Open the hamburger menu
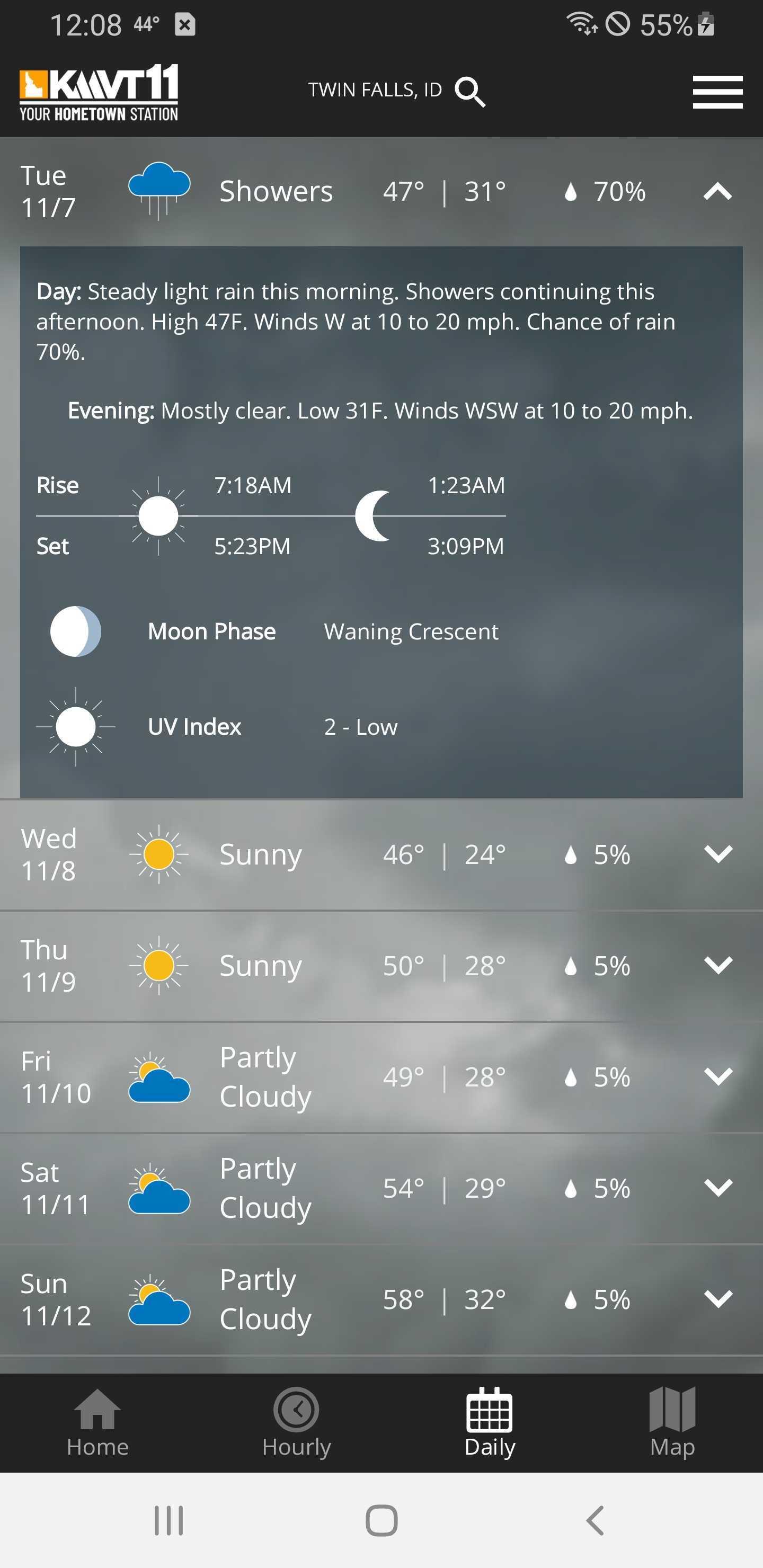This screenshot has width=763, height=1568. 717,92
